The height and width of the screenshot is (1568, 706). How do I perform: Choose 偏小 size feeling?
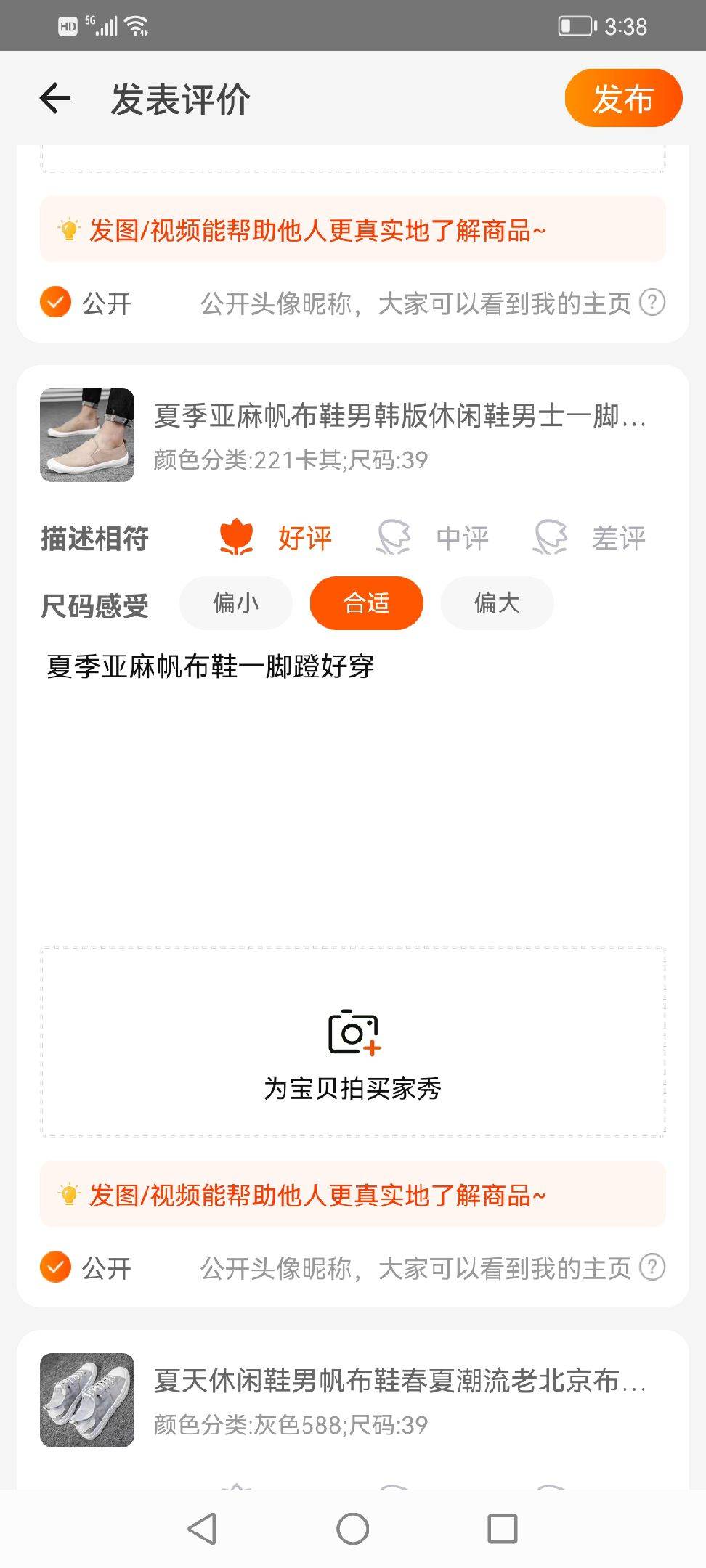(x=235, y=603)
